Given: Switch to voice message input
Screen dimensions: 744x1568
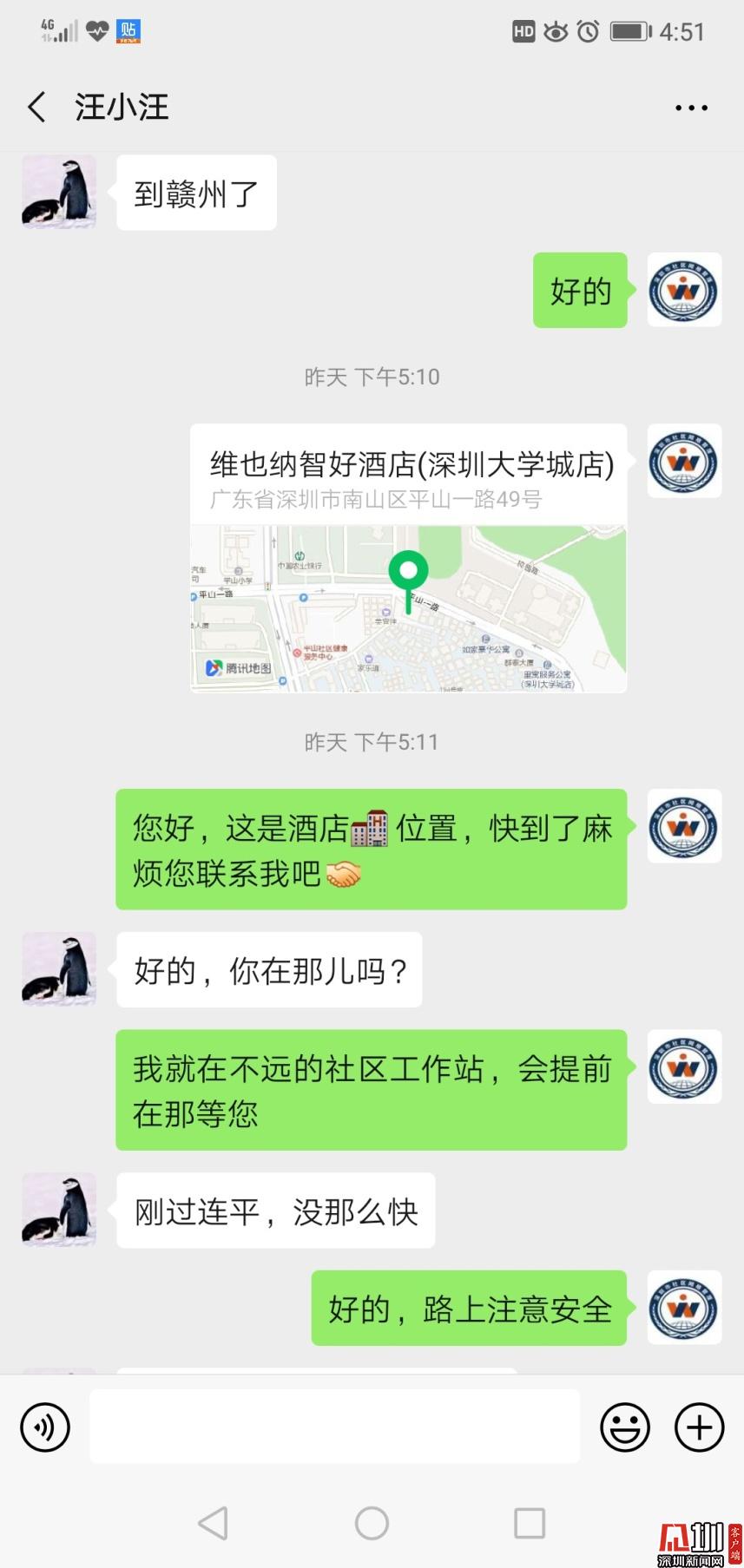Looking at the screenshot, I should tap(45, 1427).
